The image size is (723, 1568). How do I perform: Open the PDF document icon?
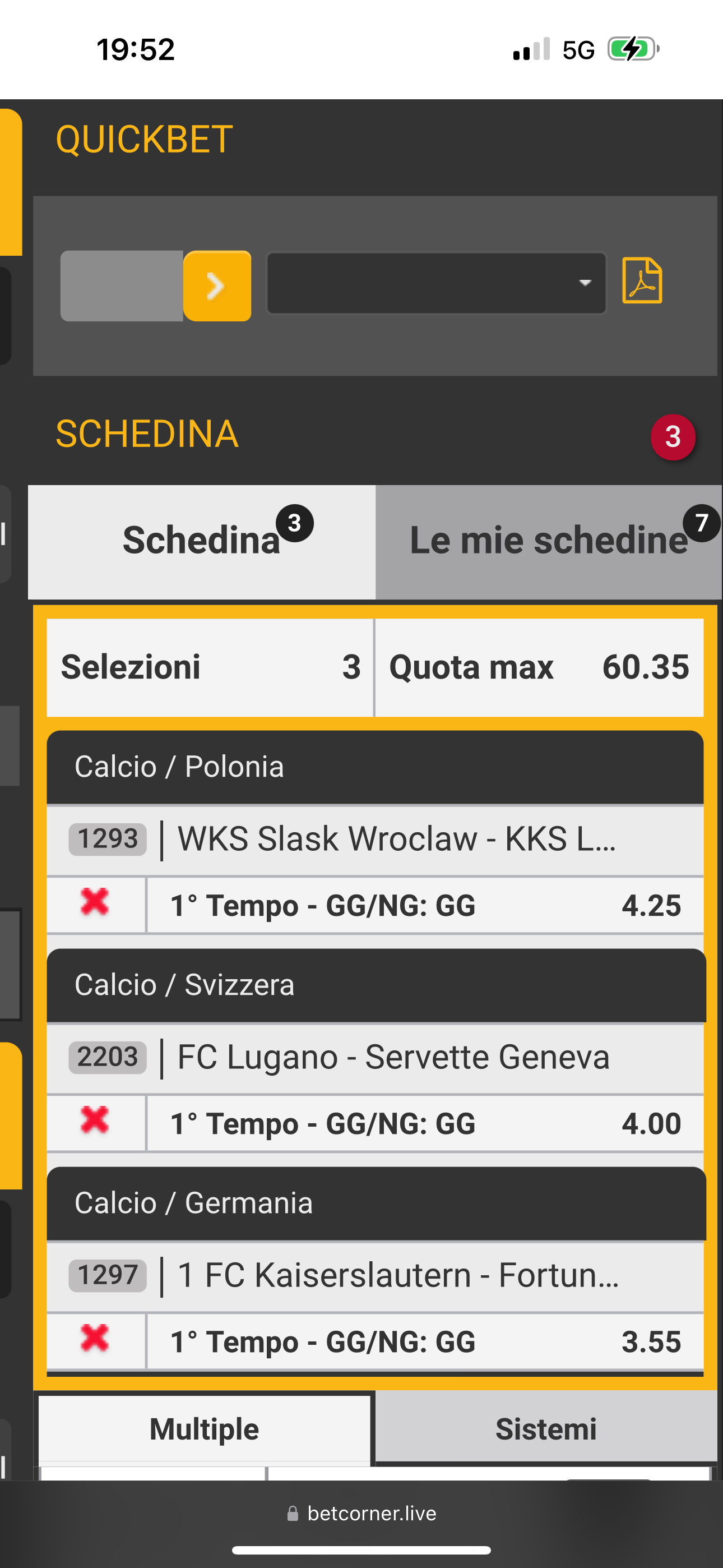click(642, 280)
